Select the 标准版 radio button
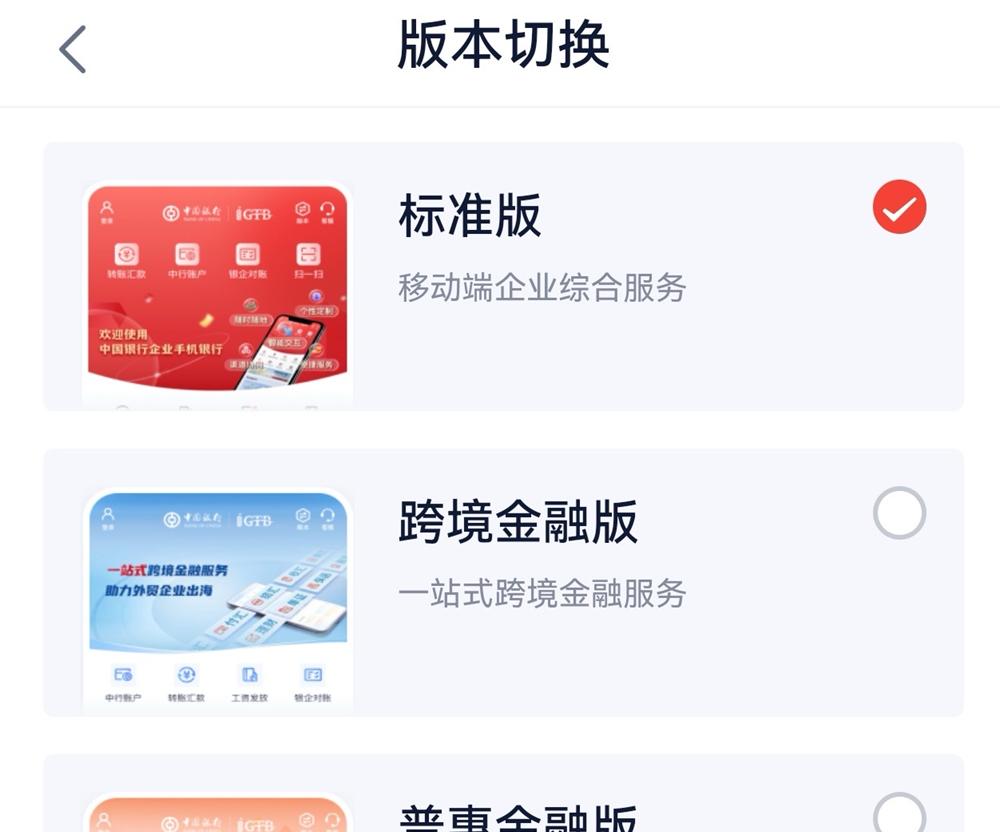Viewport: 1000px width, 832px height. point(899,207)
